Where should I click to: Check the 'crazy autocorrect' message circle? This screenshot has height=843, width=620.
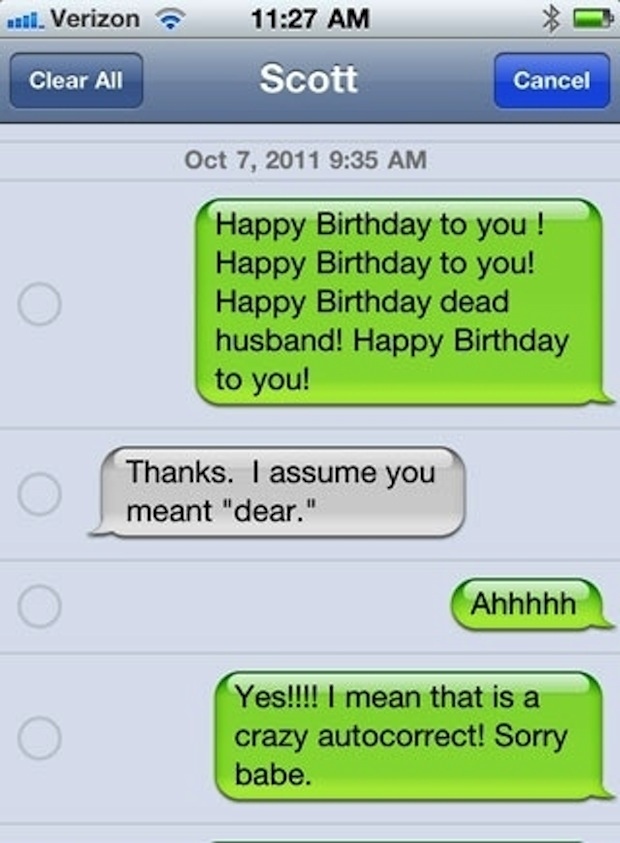40,738
